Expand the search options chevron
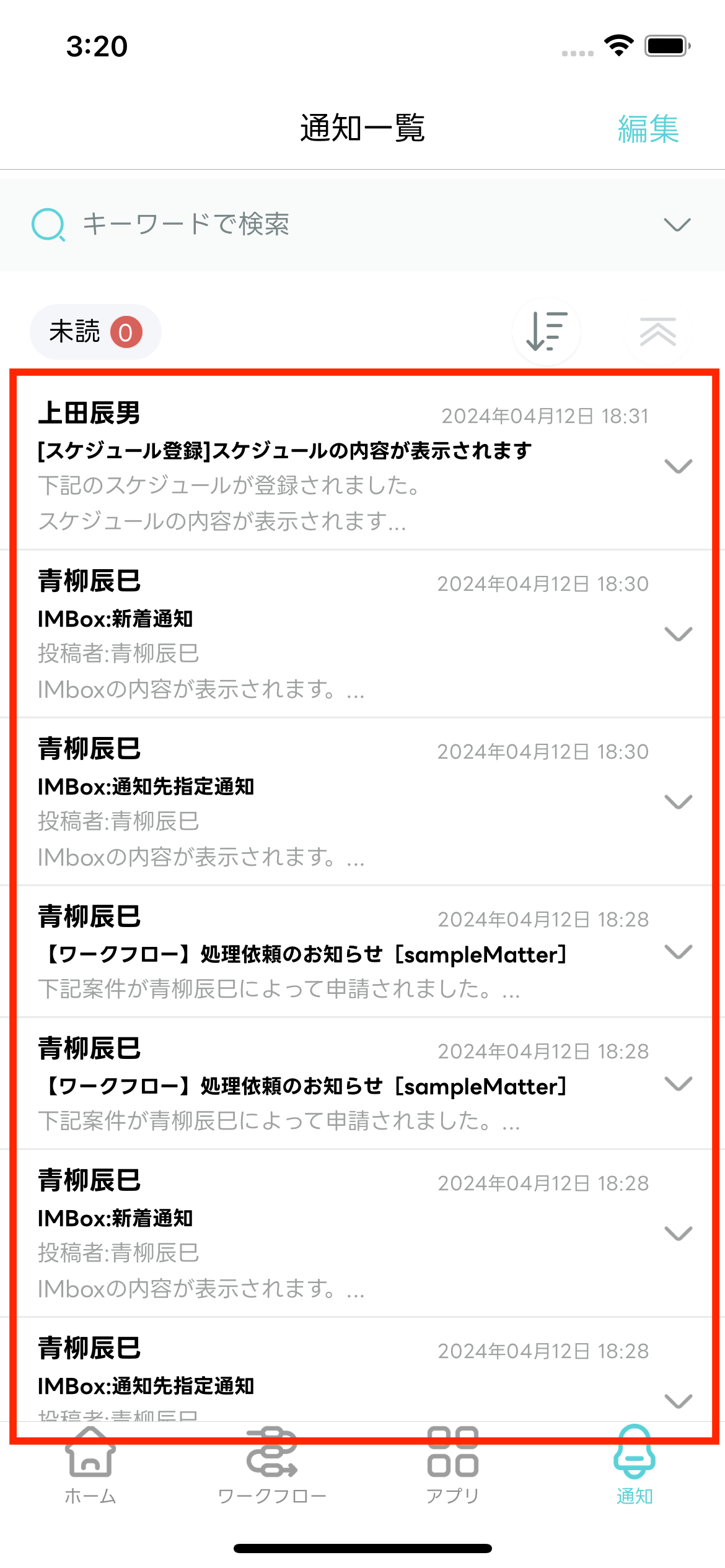The width and height of the screenshot is (725, 1568). (677, 224)
